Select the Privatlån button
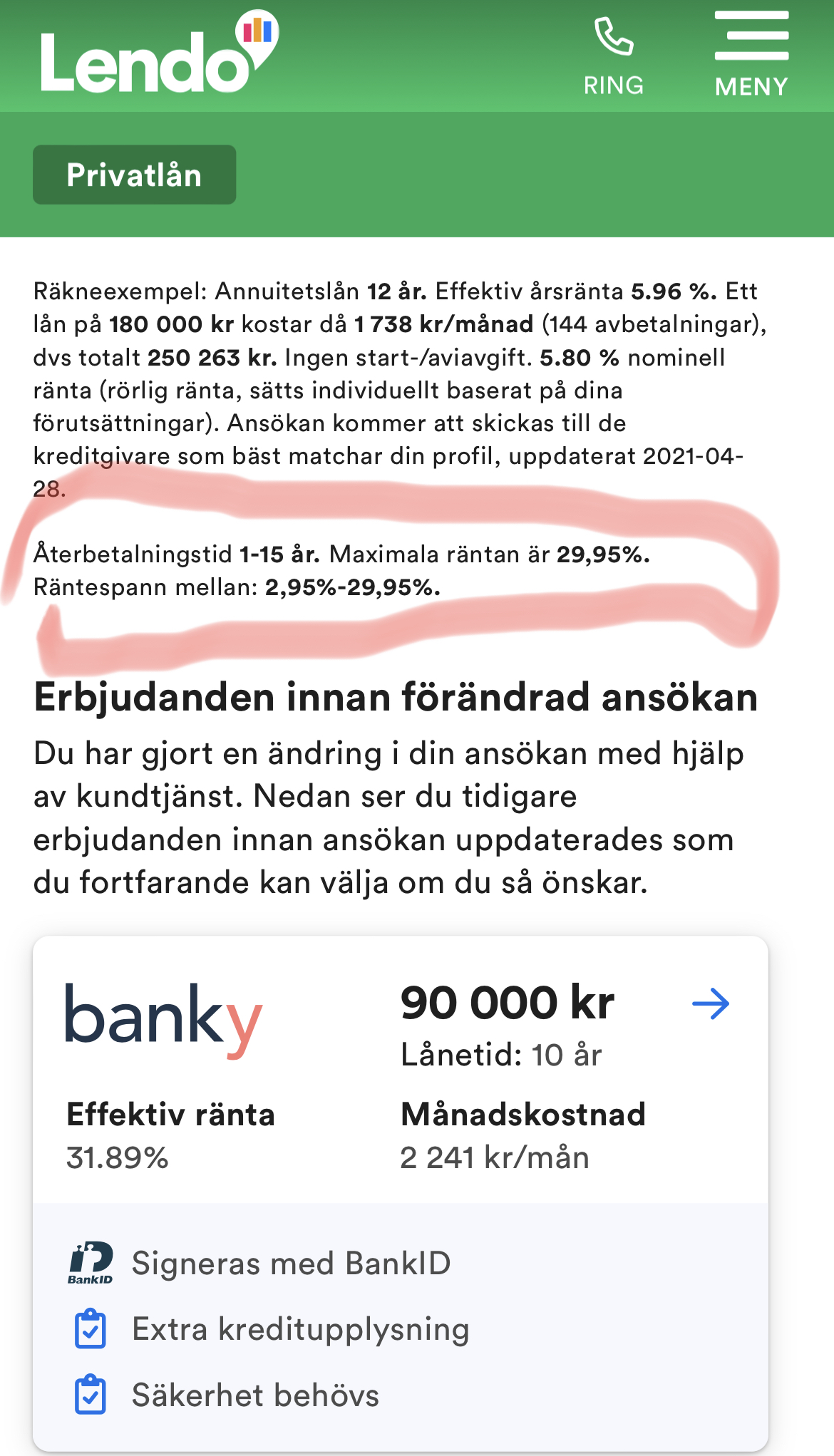834x1456 pixels. pyautogui.click(x=134, y=175)
